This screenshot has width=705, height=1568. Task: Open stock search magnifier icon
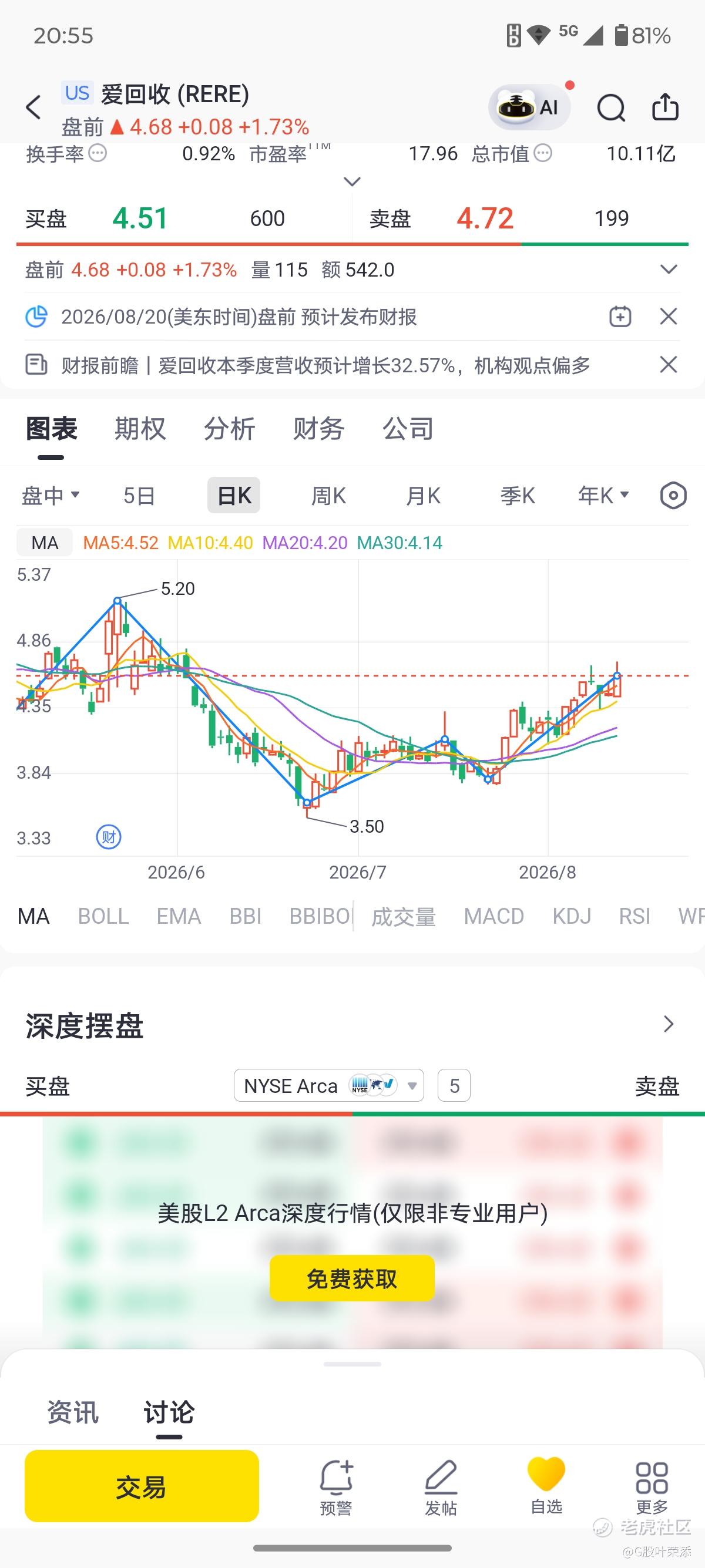[x=610, y=107]
